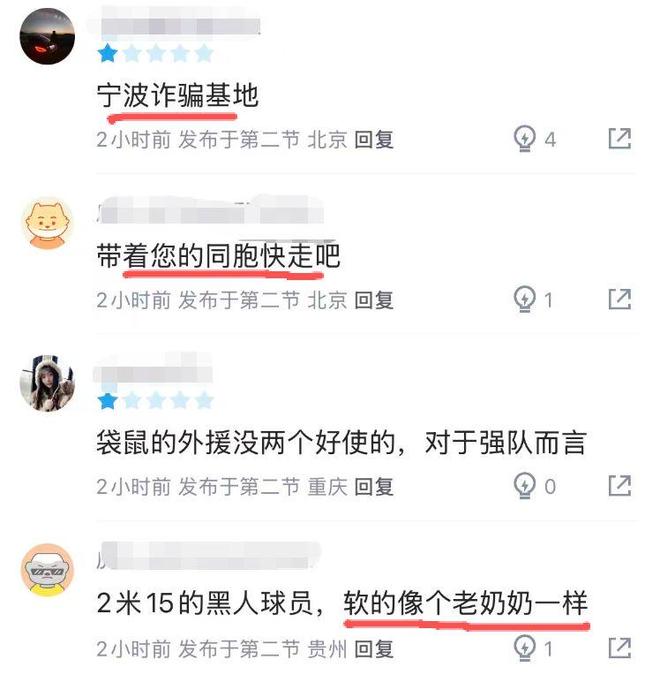Like the 2米15的黑人球员 comment with the bulb icon
This screenshot has height=675, width=660.
(x=525, y=648)
